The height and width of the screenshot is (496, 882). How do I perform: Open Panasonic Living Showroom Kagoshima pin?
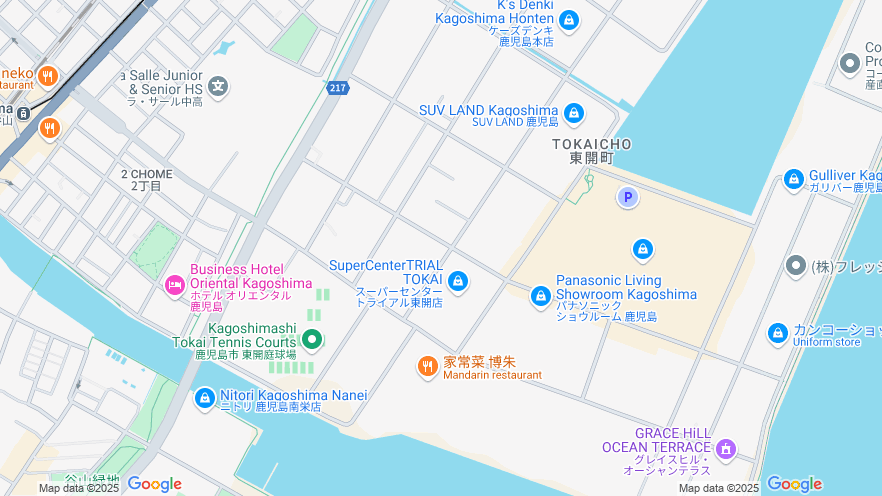(x=541, y=295)
